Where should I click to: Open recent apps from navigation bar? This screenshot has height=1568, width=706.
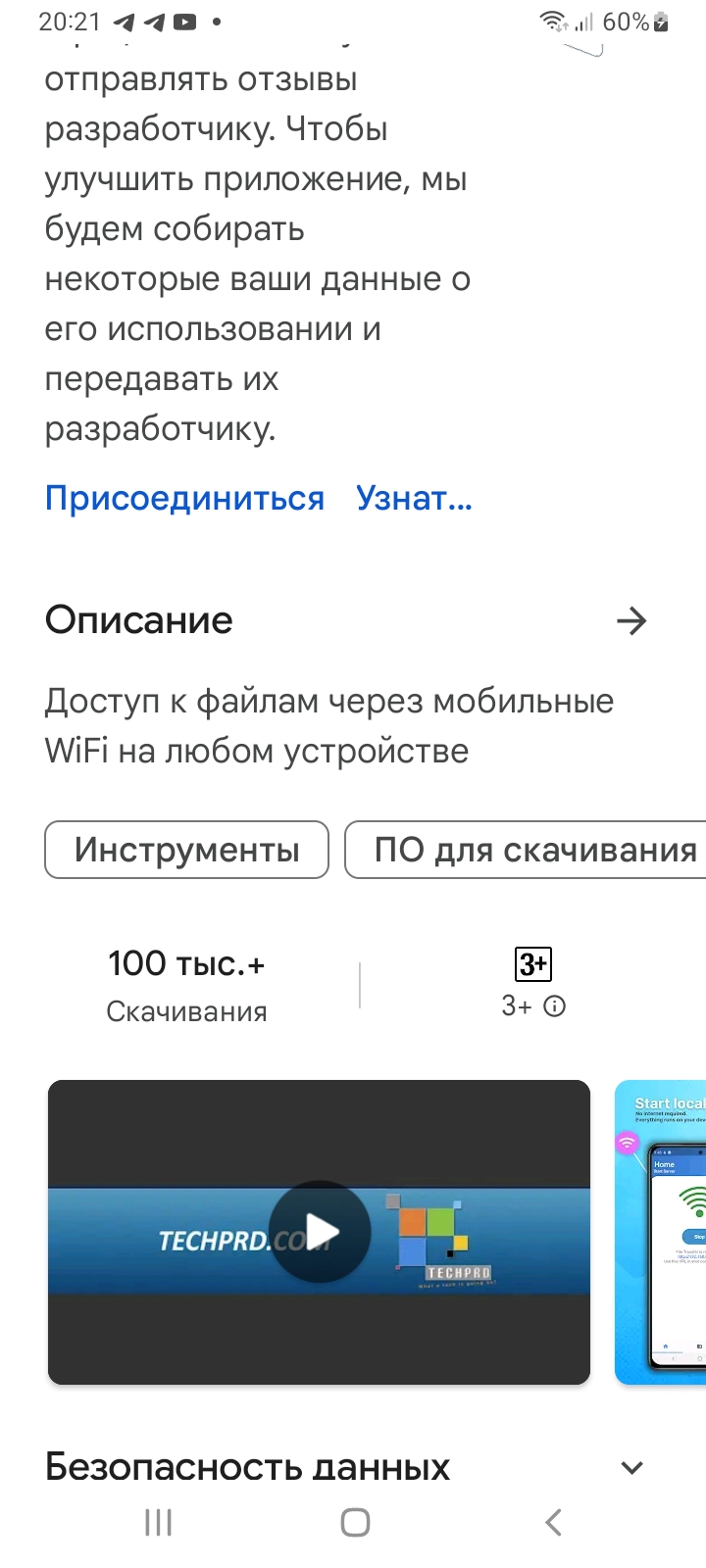click(158, 1522)
